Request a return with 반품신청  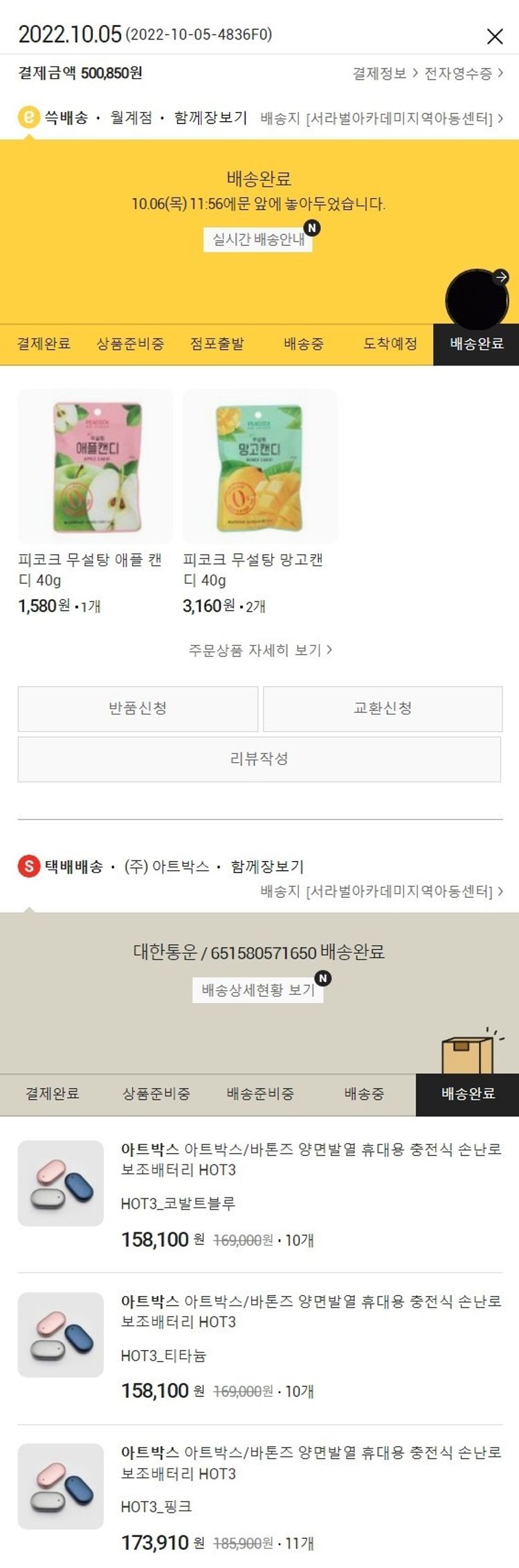click(x=138, y=708)
